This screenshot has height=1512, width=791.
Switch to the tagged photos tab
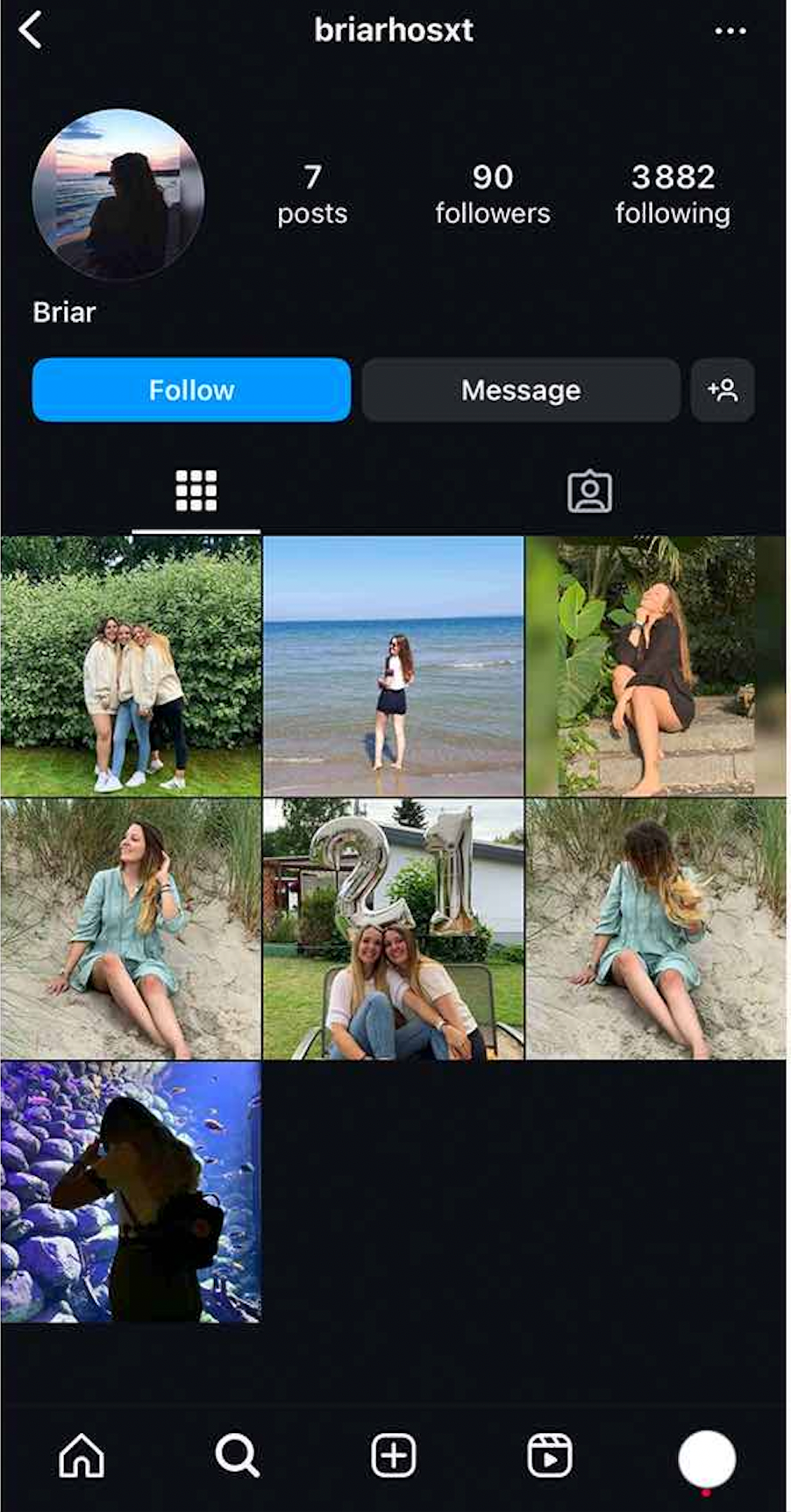click(x=589, y=491)
